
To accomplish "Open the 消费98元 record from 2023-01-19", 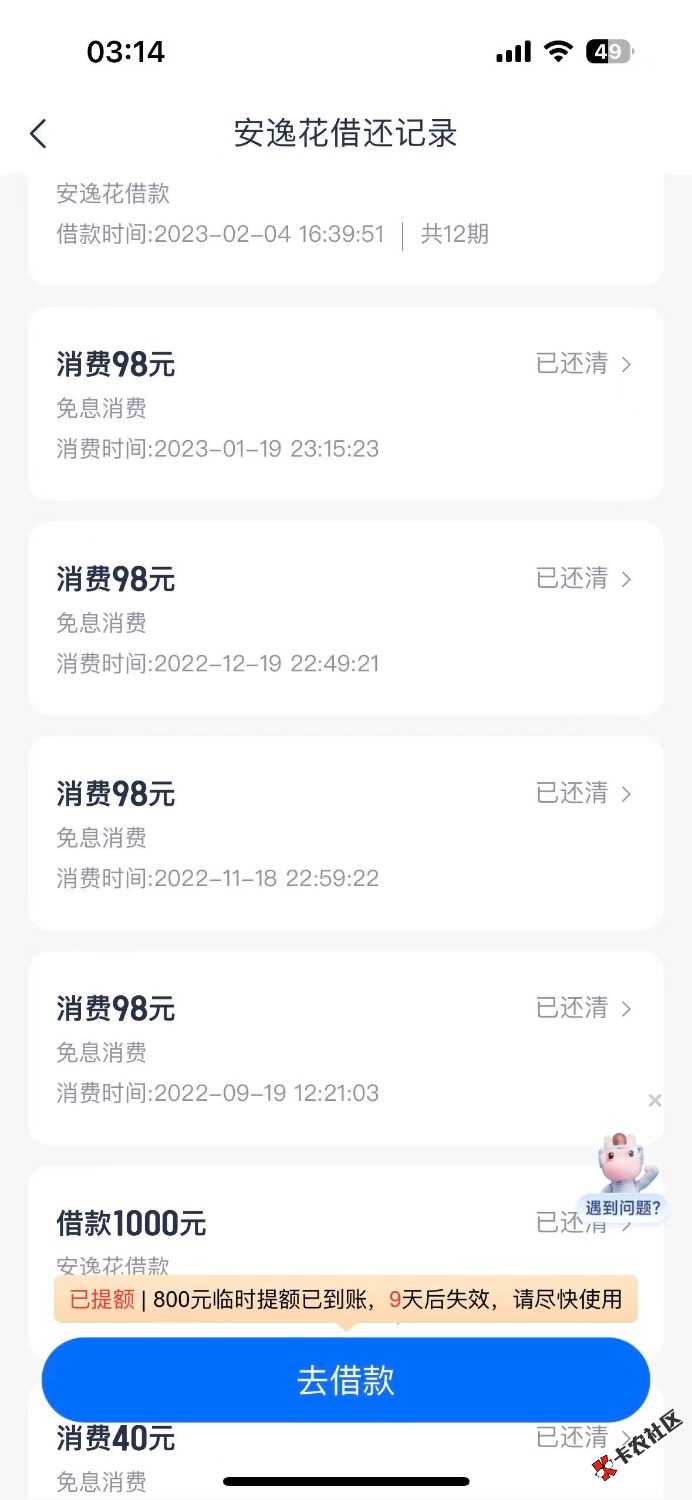I will (345, 405).
